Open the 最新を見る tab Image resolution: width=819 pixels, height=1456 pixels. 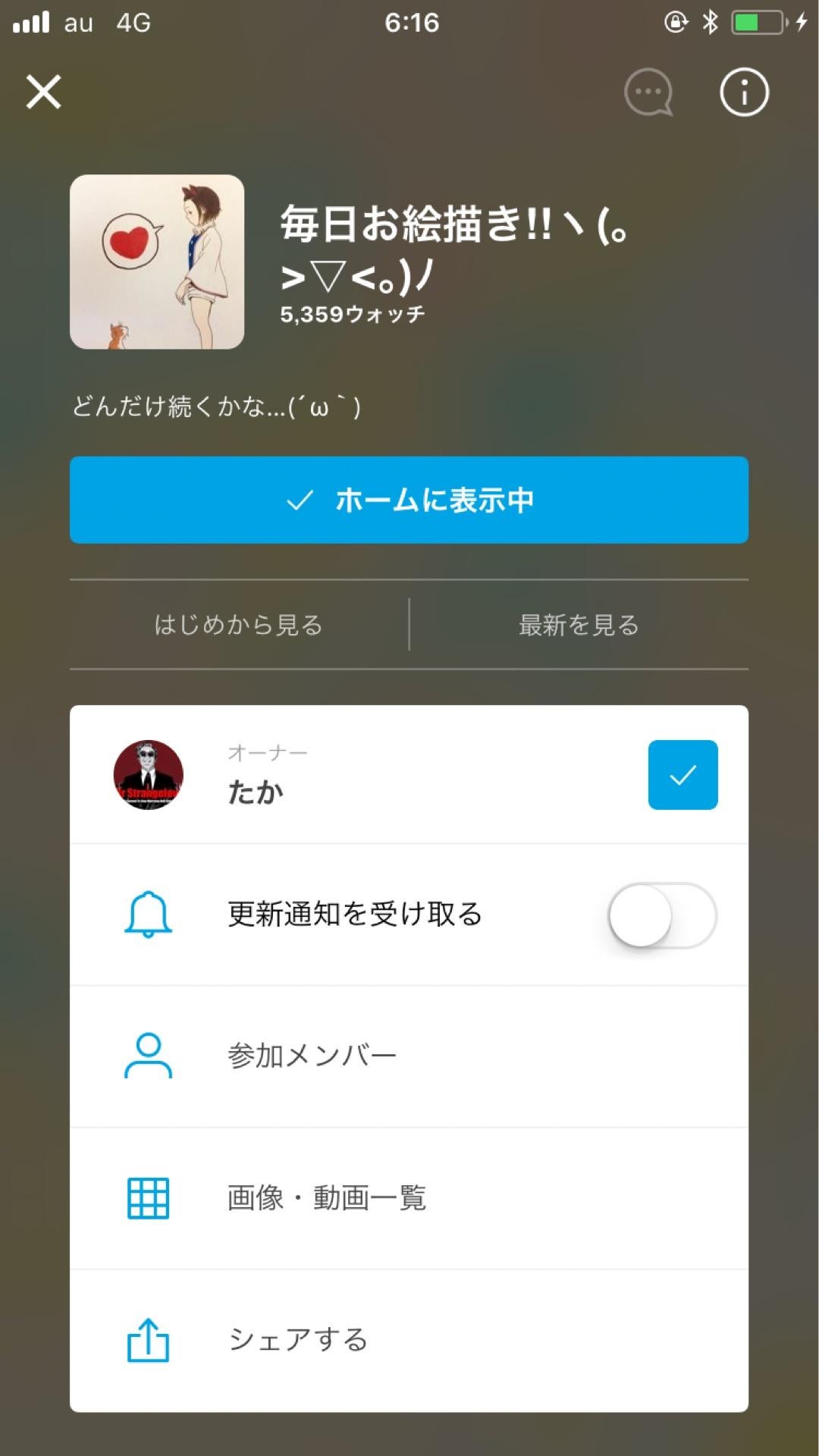pyautogui.click(x=578, y=625)
